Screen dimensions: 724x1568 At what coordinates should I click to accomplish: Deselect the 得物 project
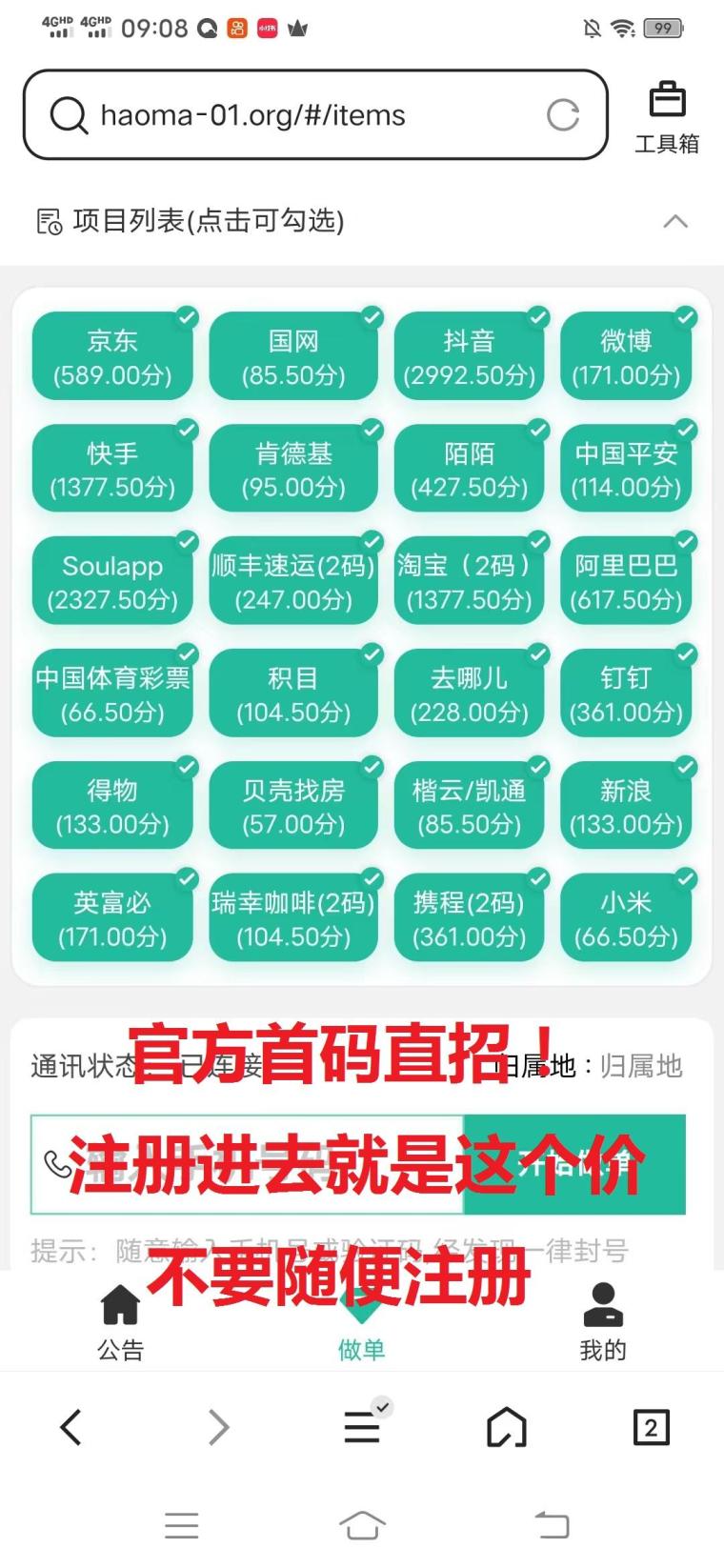point(112,807)
